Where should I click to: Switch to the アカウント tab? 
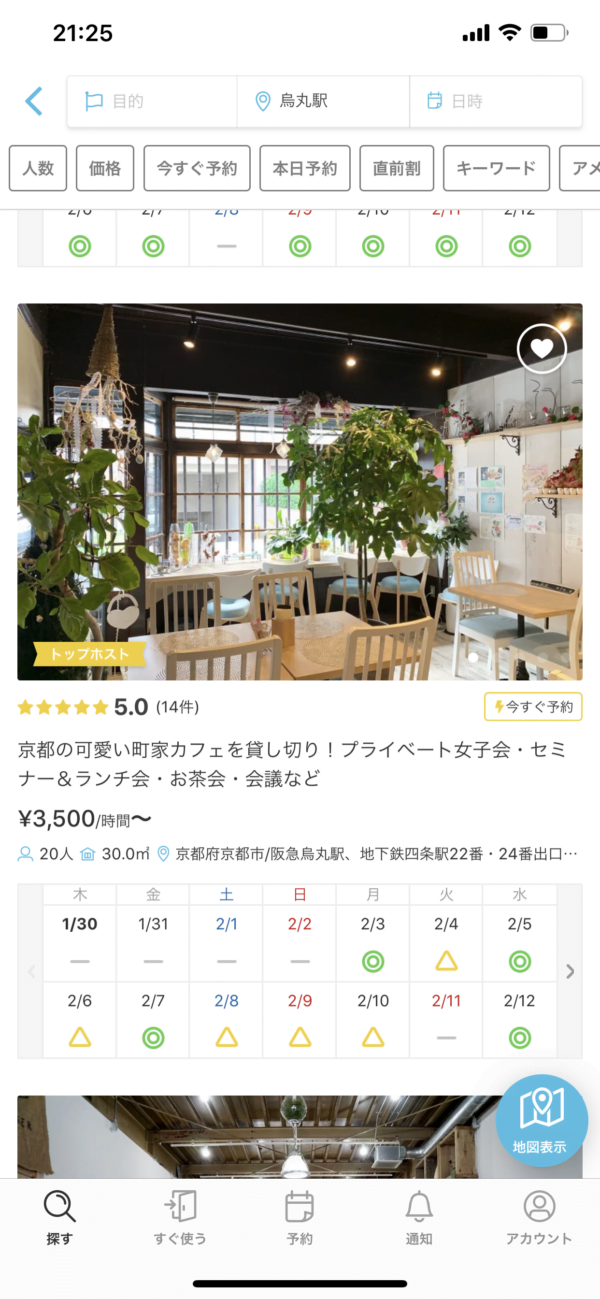[x=539, y=1218]
